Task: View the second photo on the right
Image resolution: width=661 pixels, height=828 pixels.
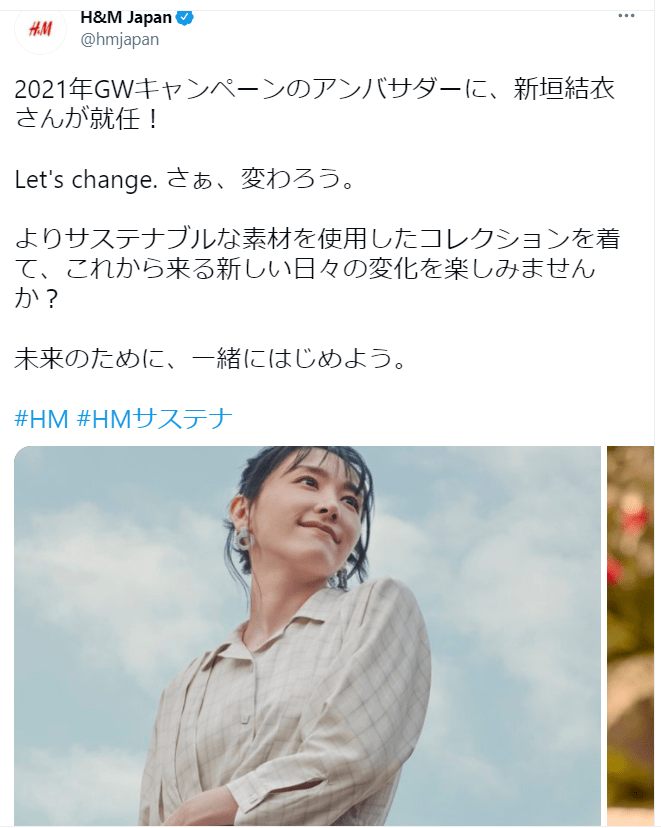Action: click(631, 634)
